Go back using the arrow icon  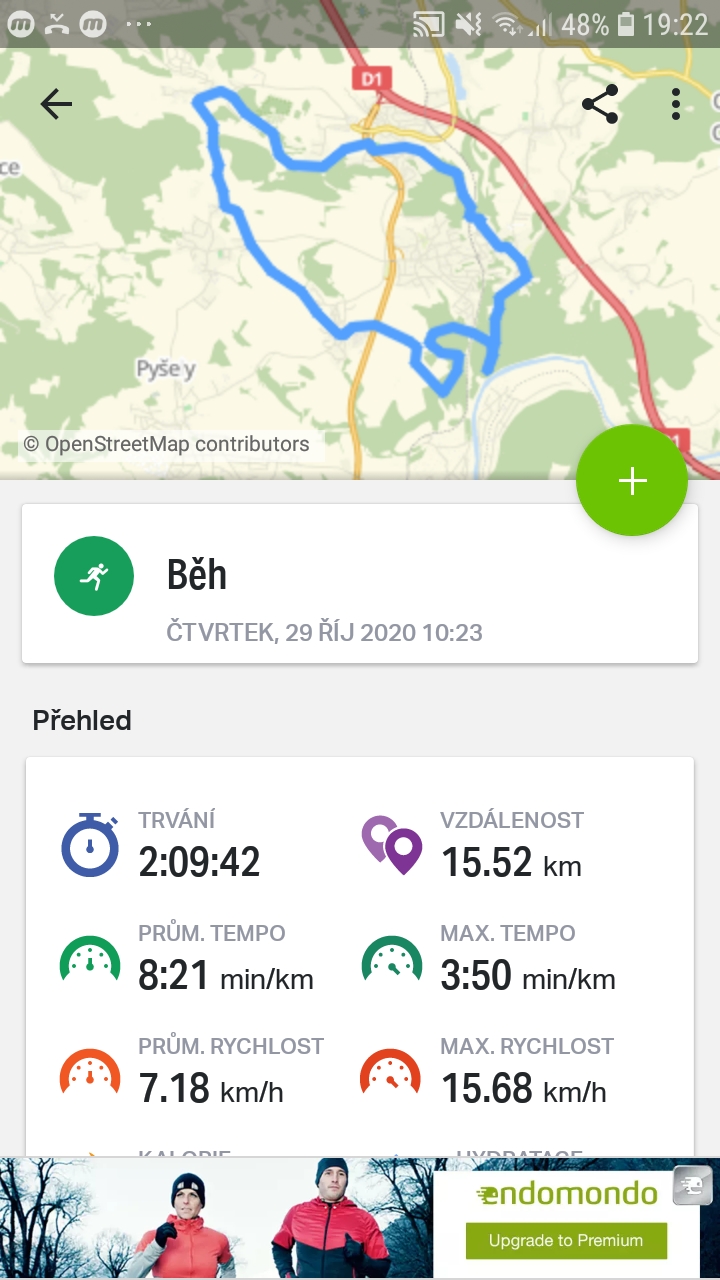(x=56, y=104)
